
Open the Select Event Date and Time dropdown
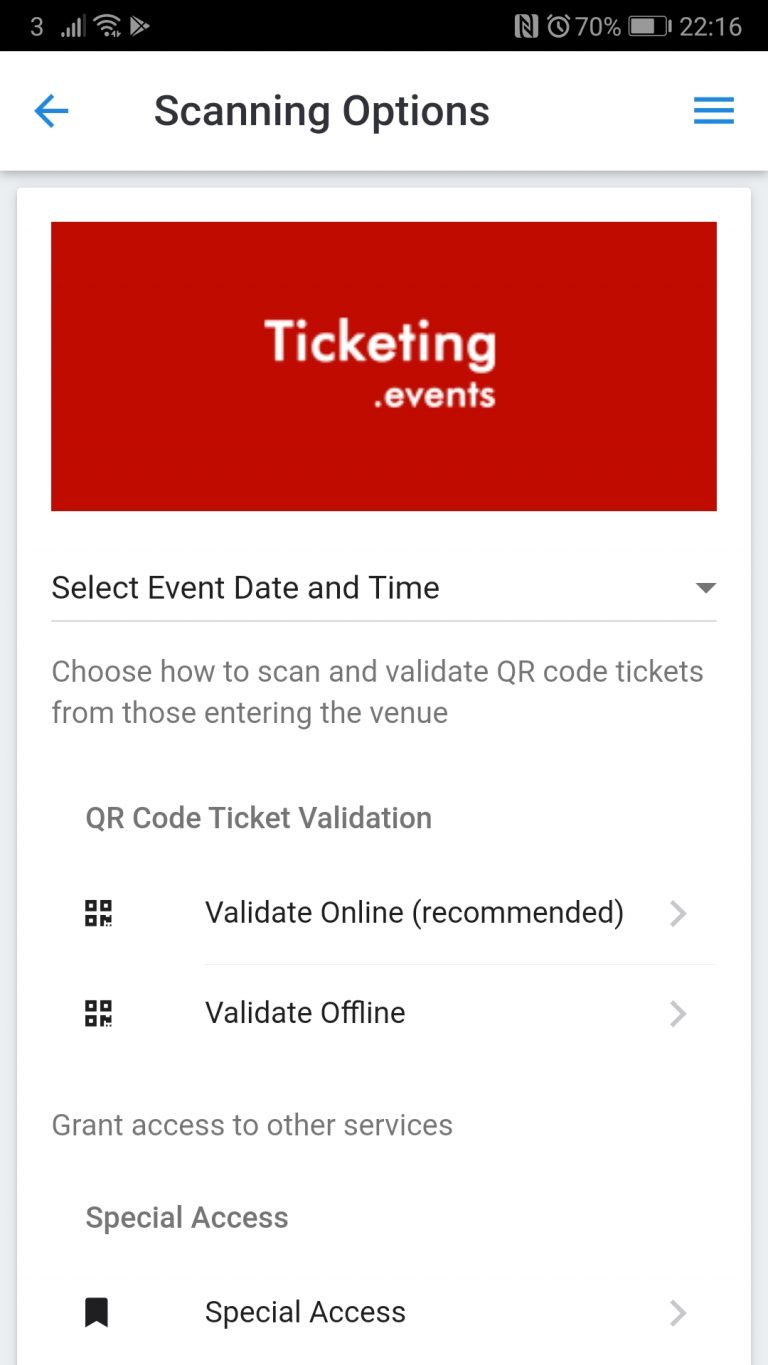tap(705, 588)
